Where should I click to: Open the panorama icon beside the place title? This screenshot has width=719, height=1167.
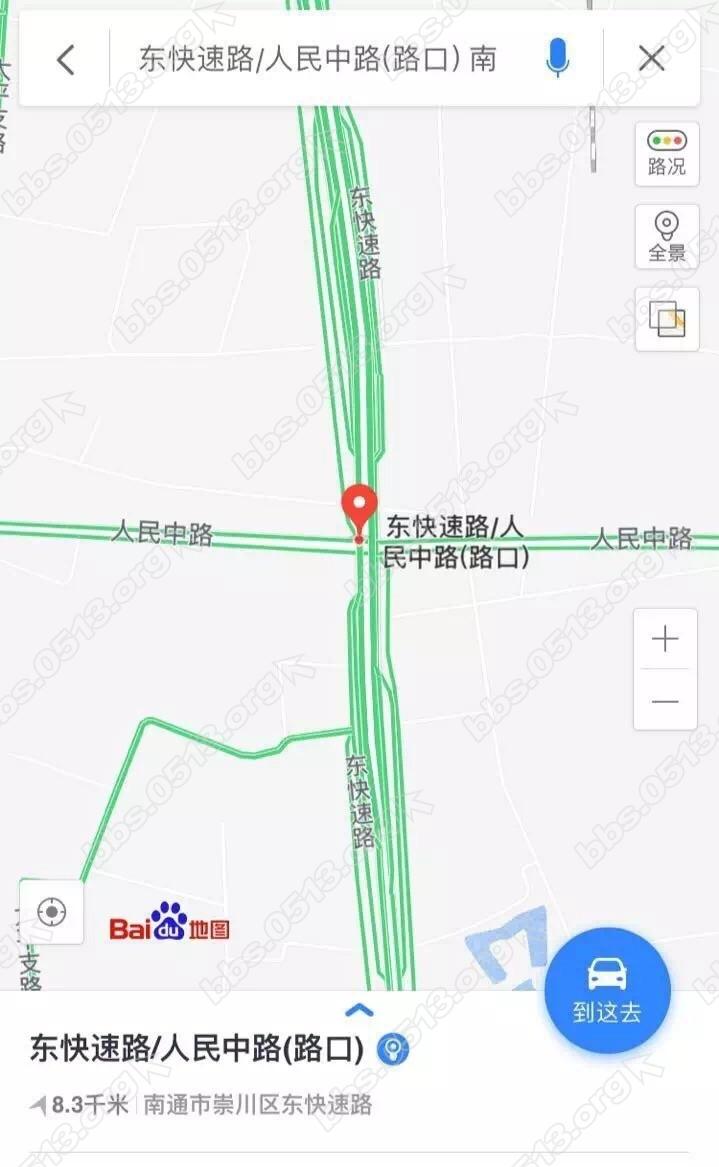tap(393, 1049)
